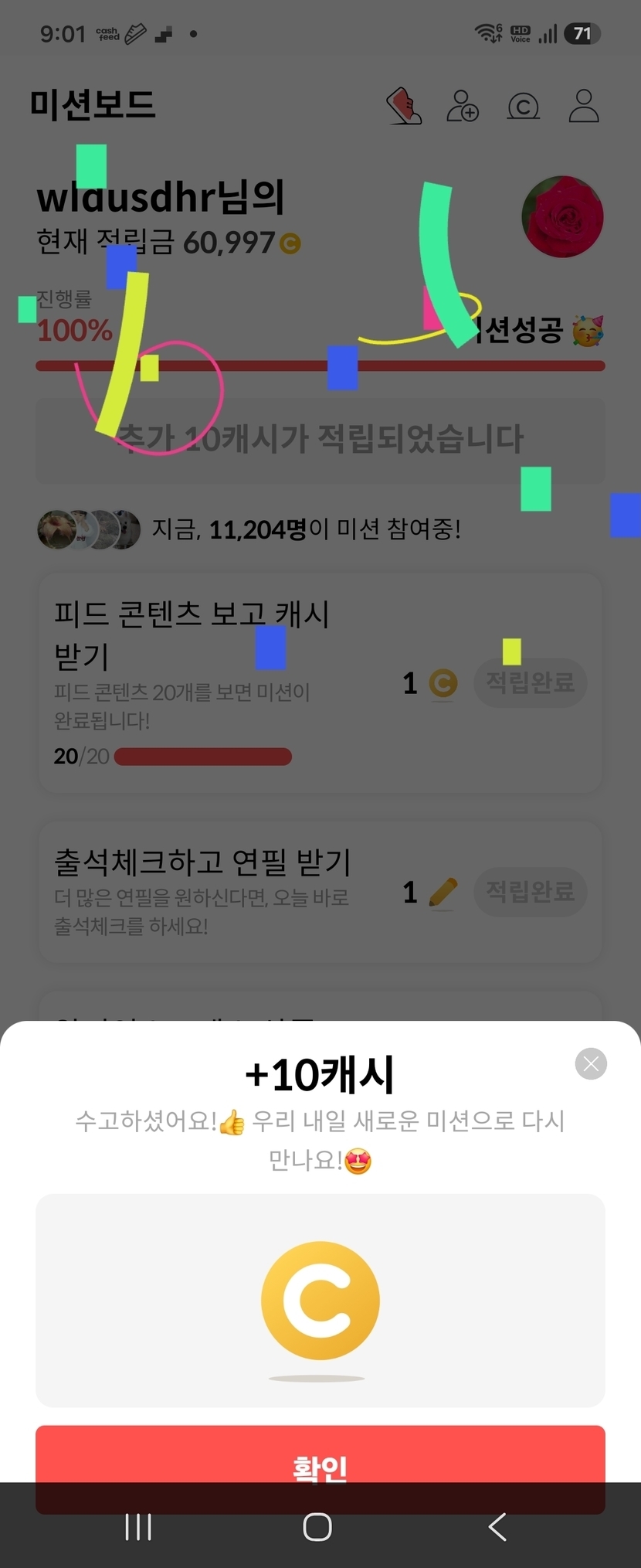The image size is (641, 1568).
Task: Go back using the system back button
Action: (498, 1527)
